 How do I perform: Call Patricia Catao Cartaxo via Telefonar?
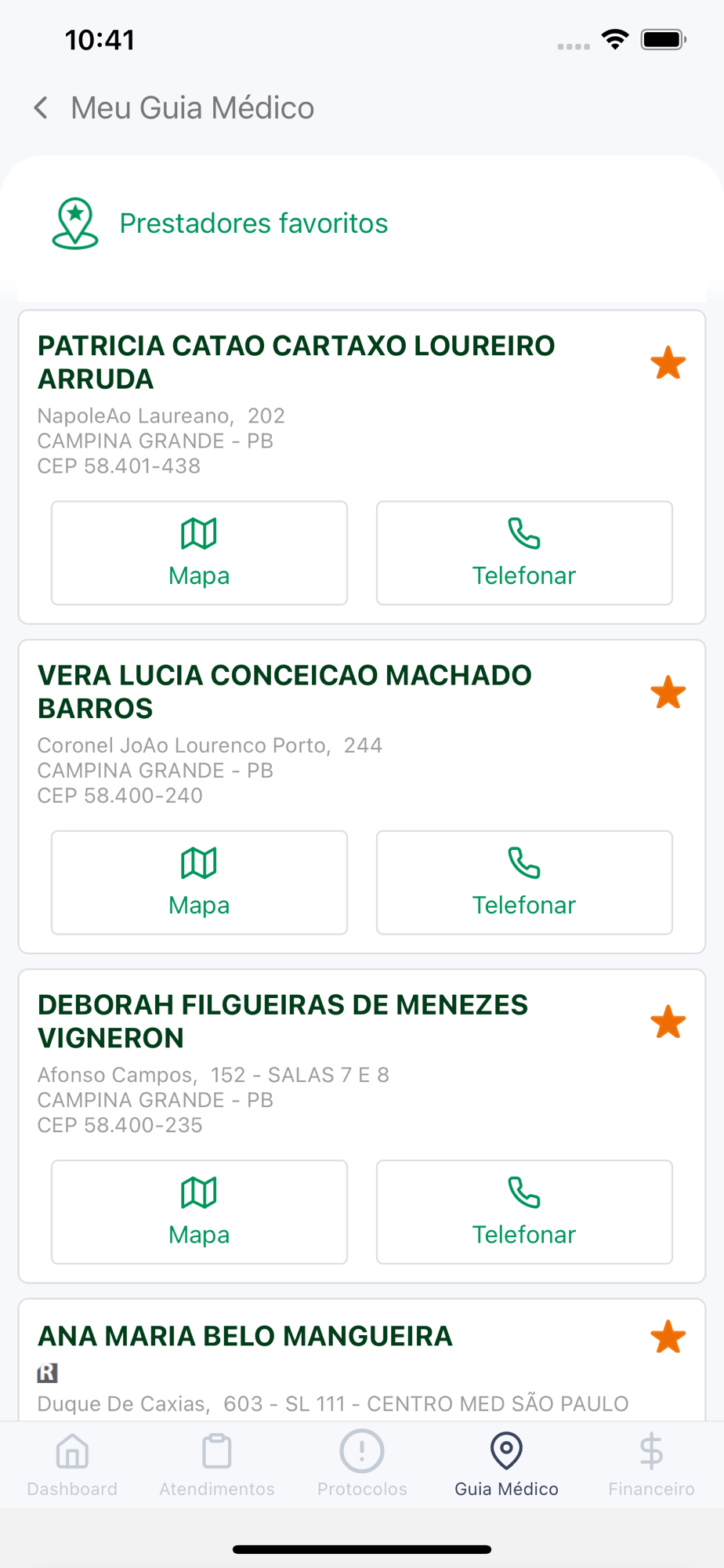(524, 553)
